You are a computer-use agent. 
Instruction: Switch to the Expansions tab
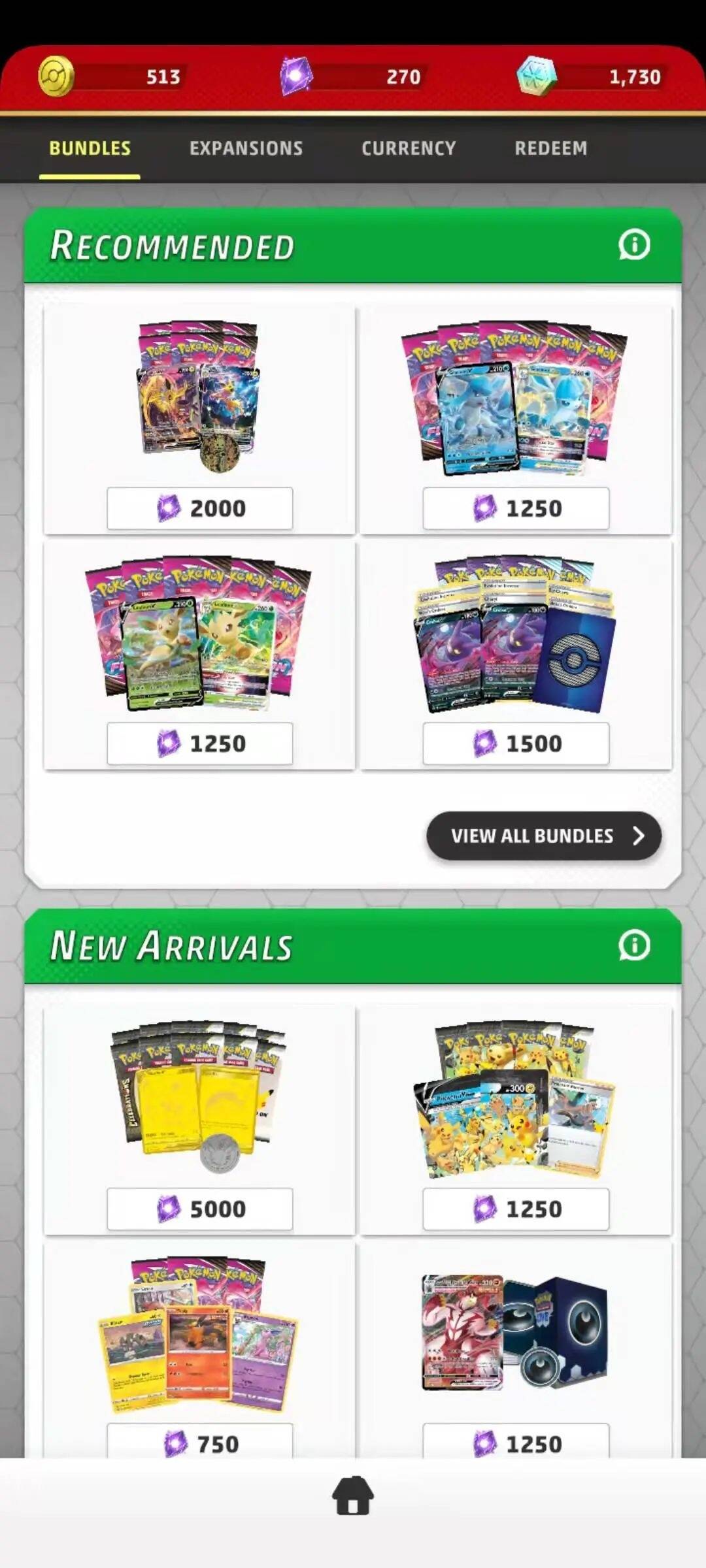[x=246, y=148]
